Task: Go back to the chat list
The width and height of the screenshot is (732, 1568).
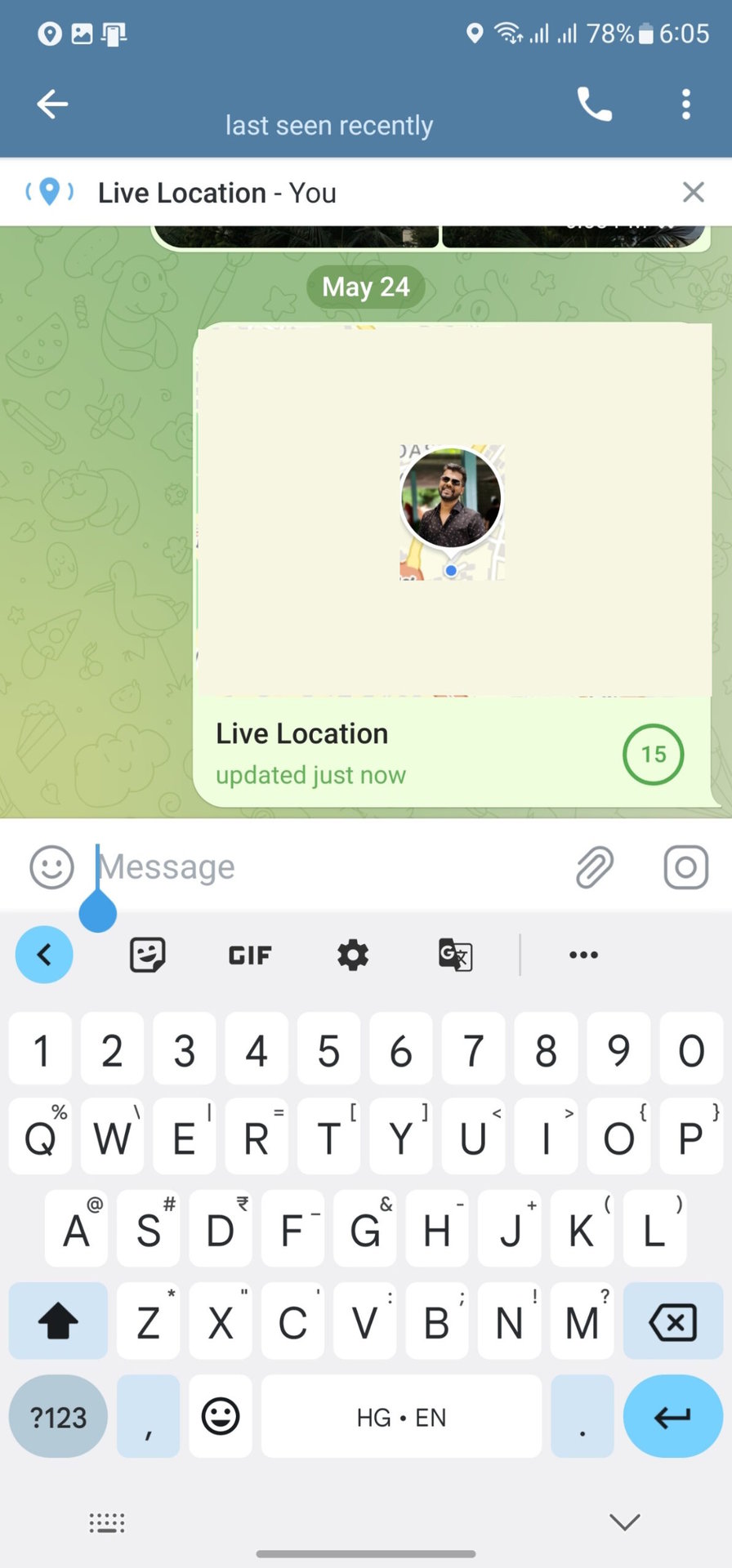Action: 52,105
